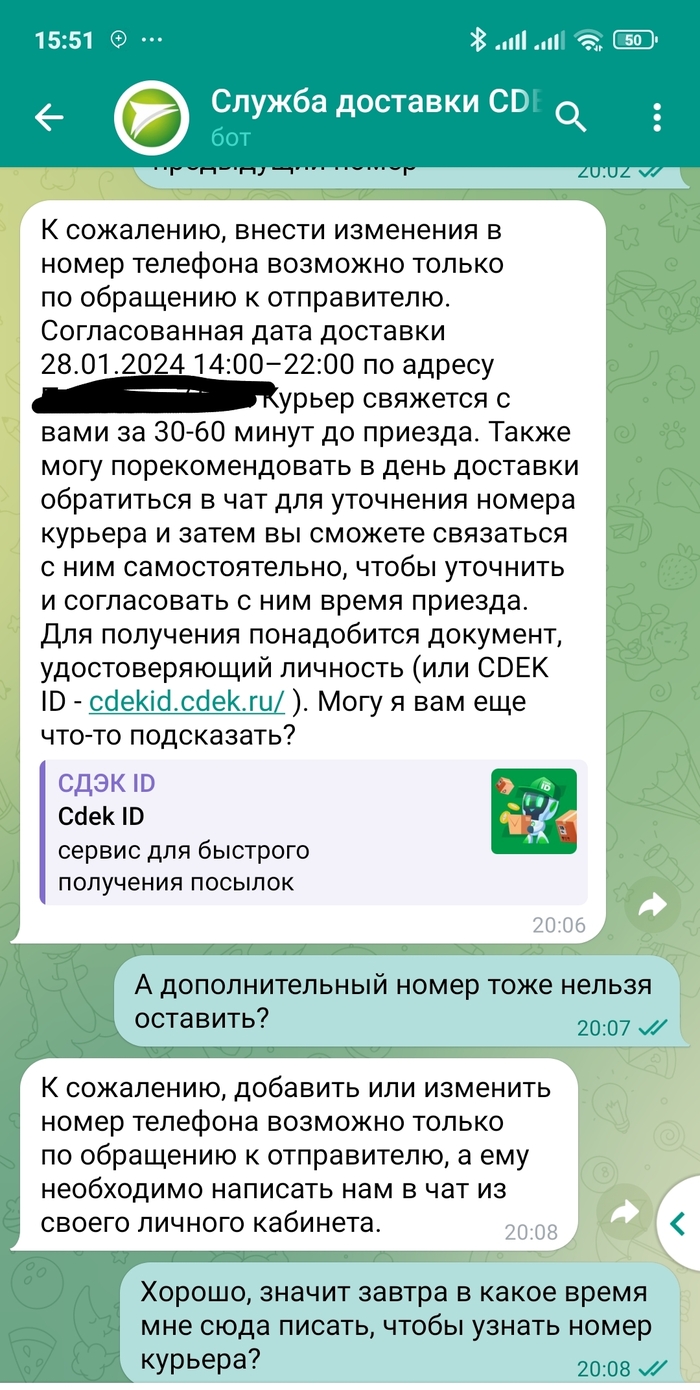Image resolution: width=700 pixels, height=1390 pixels.
Task: Open the overflow menu
Action: [657, 117]
